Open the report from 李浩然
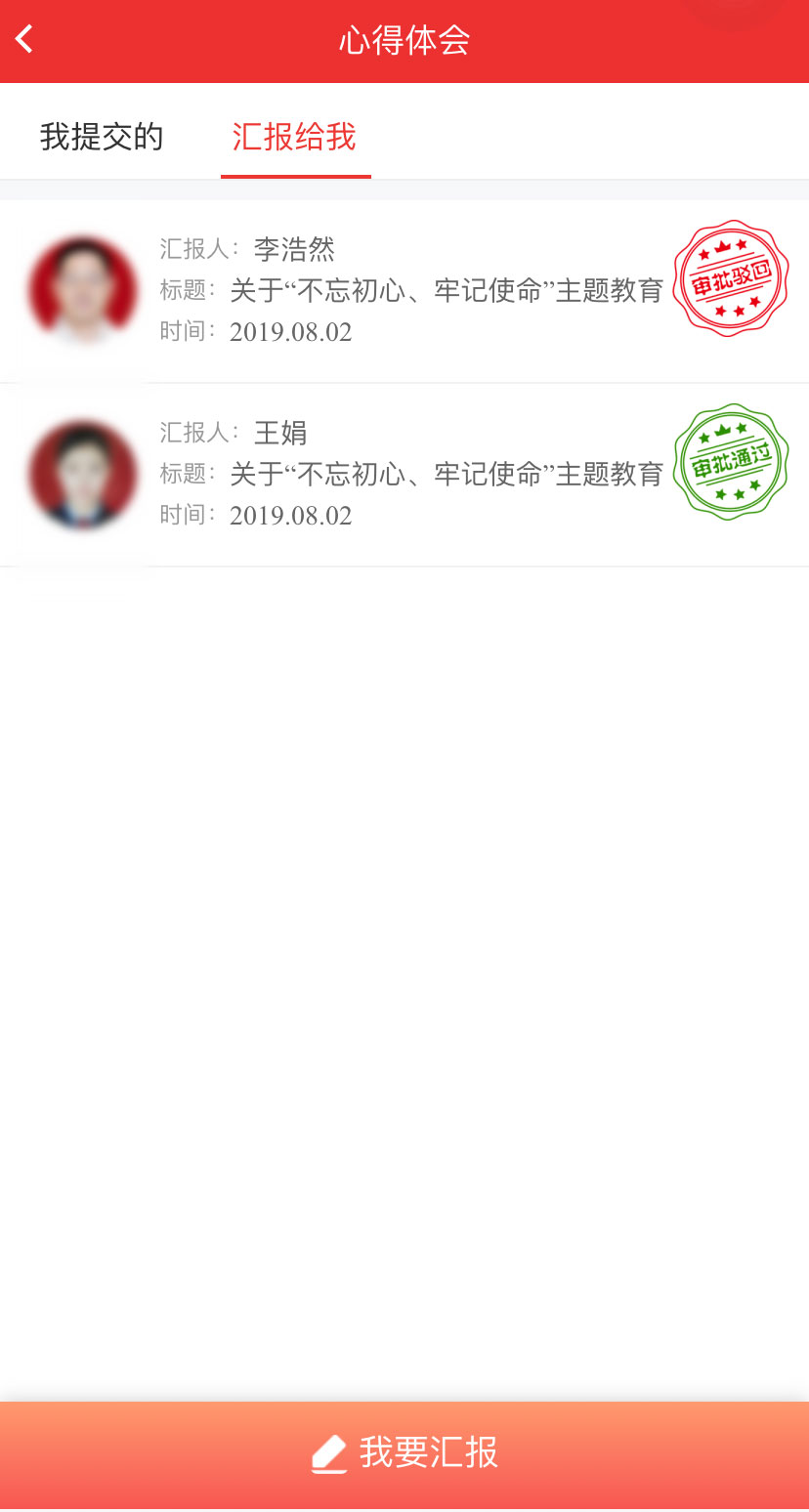This screenshot has width=809, height=1512. pos(410,291)
